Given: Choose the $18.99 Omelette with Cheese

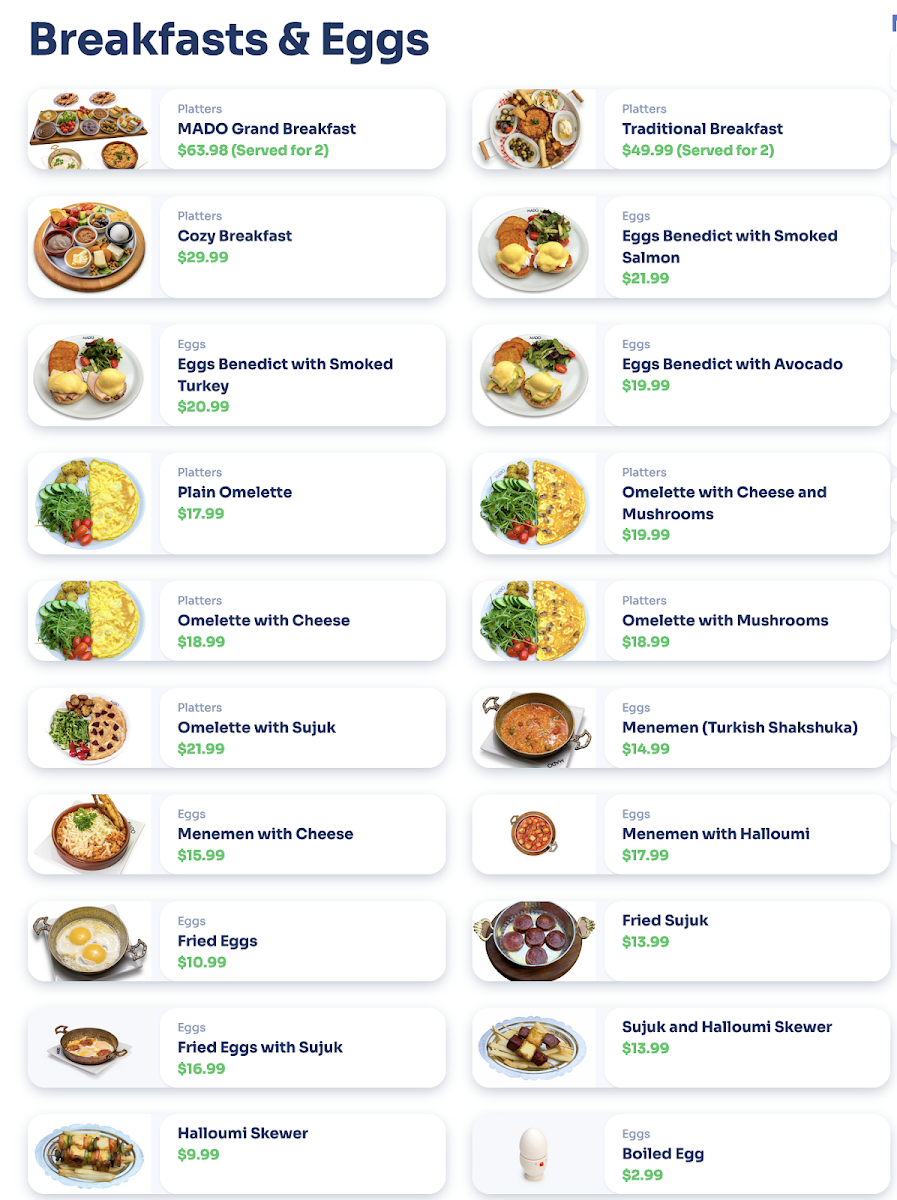Looking at the screenshot, I should pyautogui.click(x=237, y=621).
